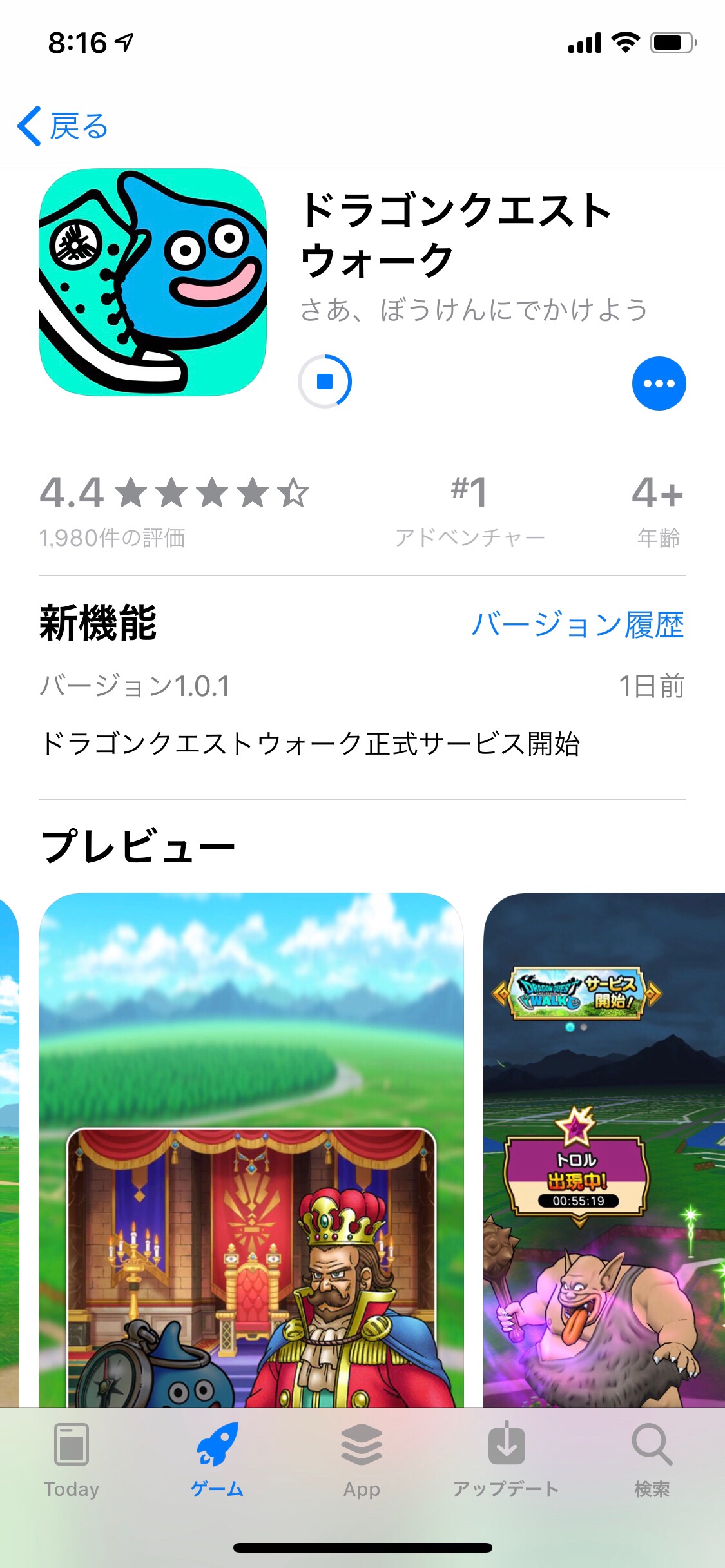Switch to the アップデート tab
725x1568 pixels.
tap(506, 1460)
